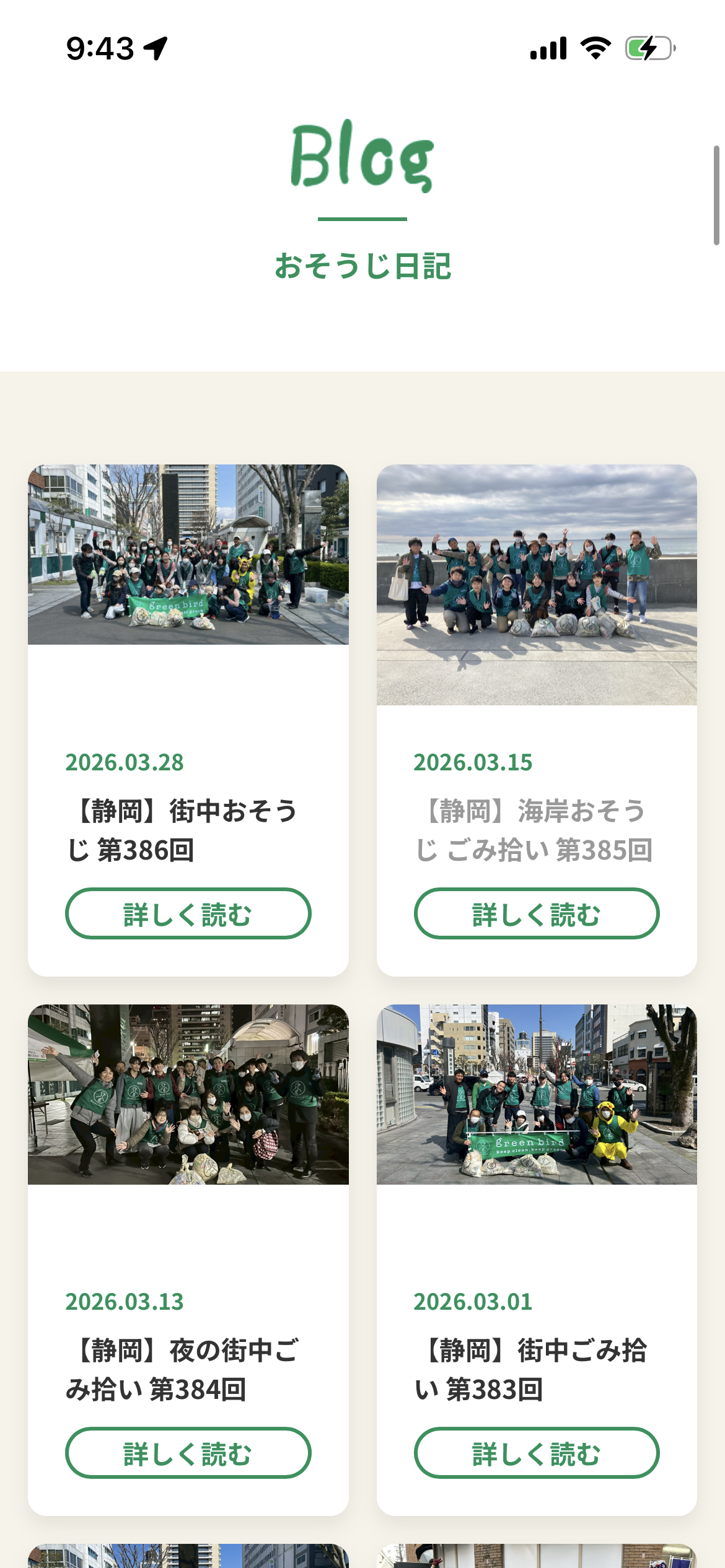Open the 2026.03.01 街中ごみ拾い card photo
The width and height of the screenshot is (725, 1568).
(x=537, y=1094)
